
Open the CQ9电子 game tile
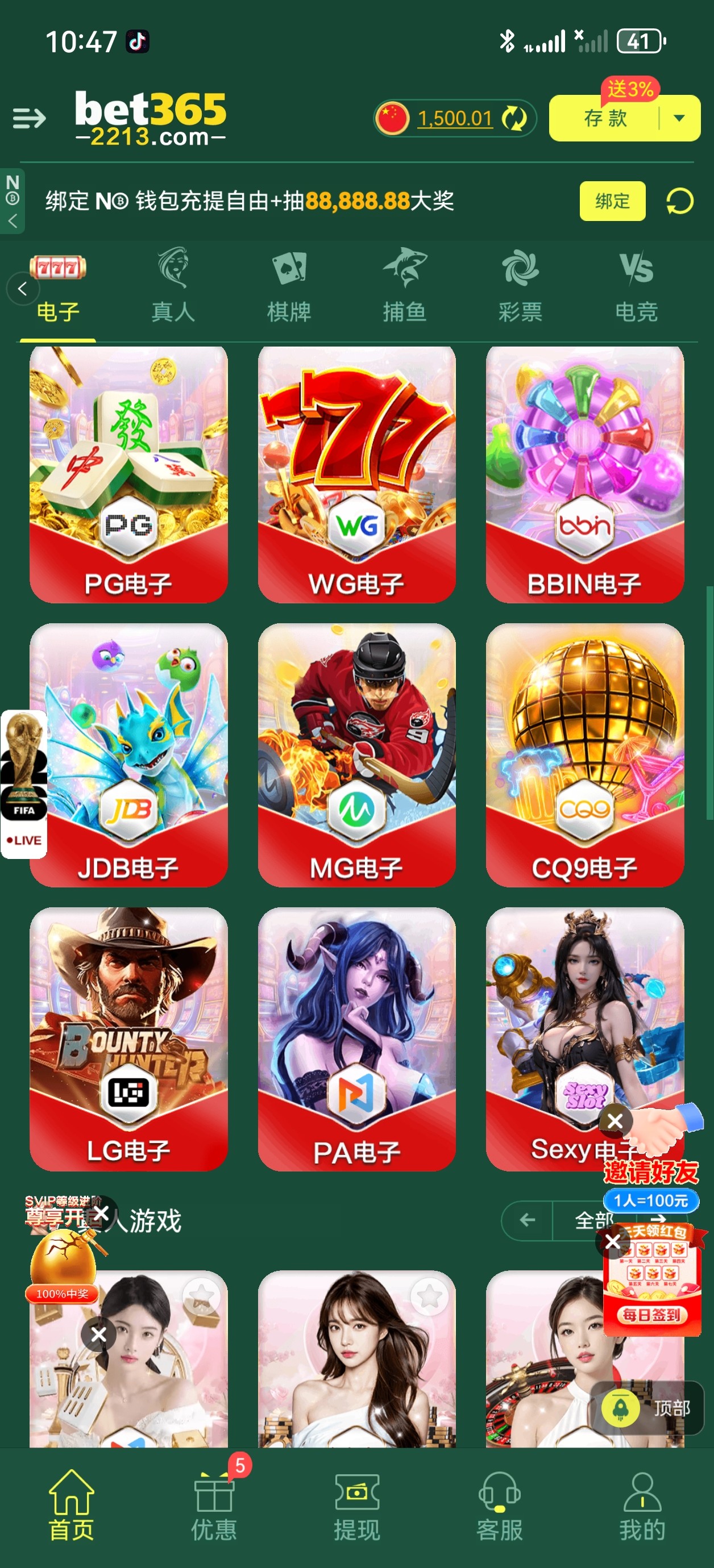(x=584, y=755)
